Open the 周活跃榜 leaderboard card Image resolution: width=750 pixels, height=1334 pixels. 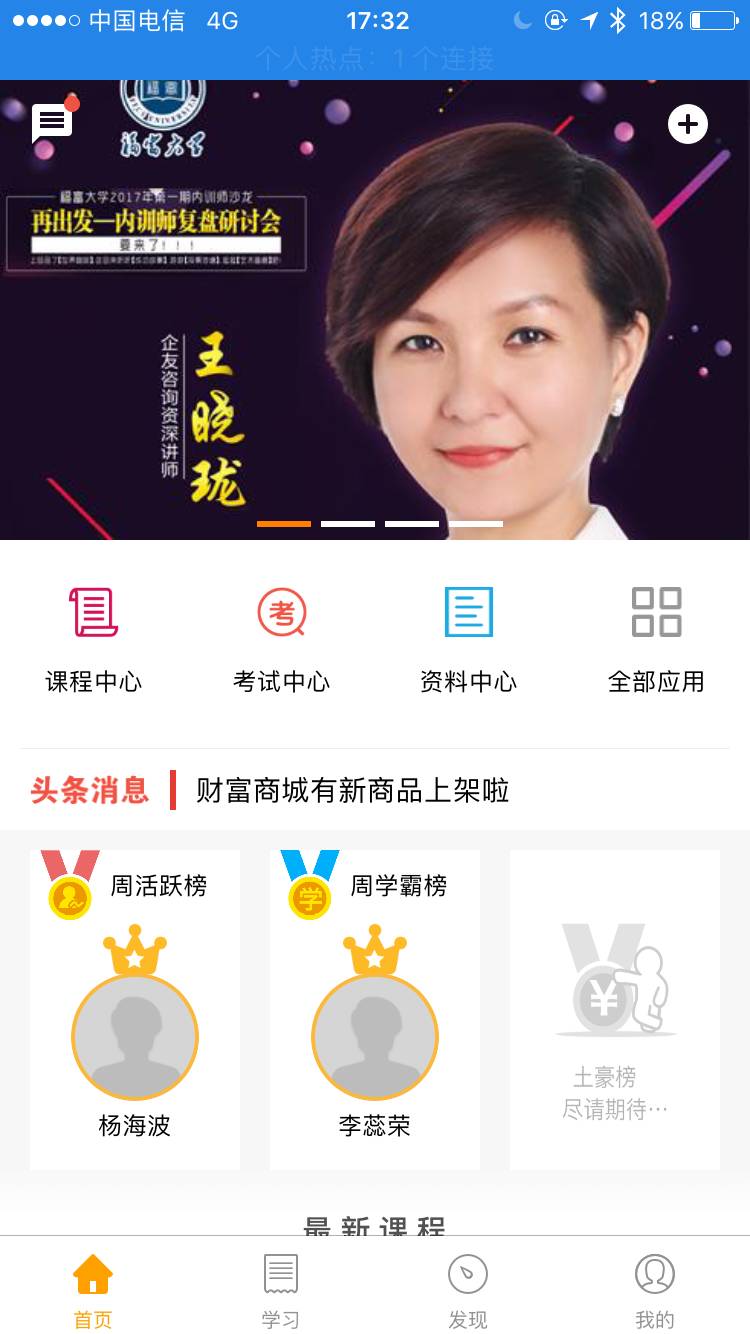[135, 1009]
